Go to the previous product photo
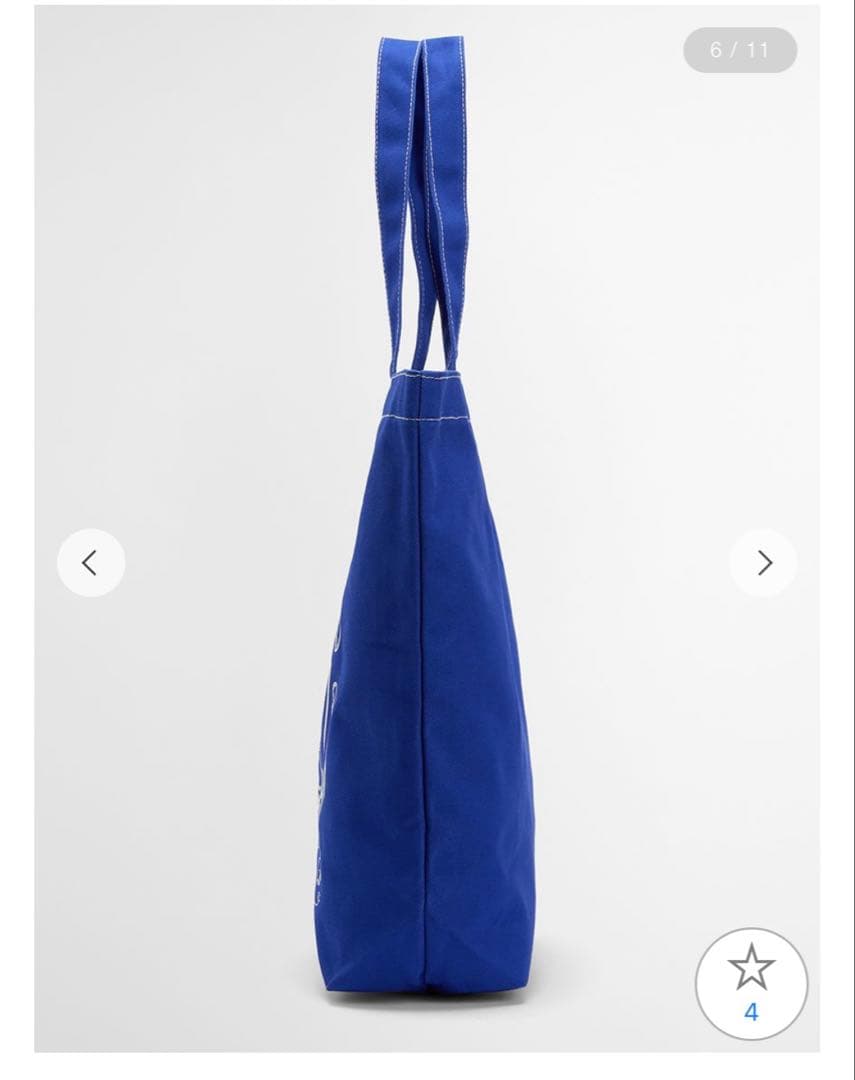Image resolution: width=855 pixels, height=1080 pixels. (x=90, y=563)
